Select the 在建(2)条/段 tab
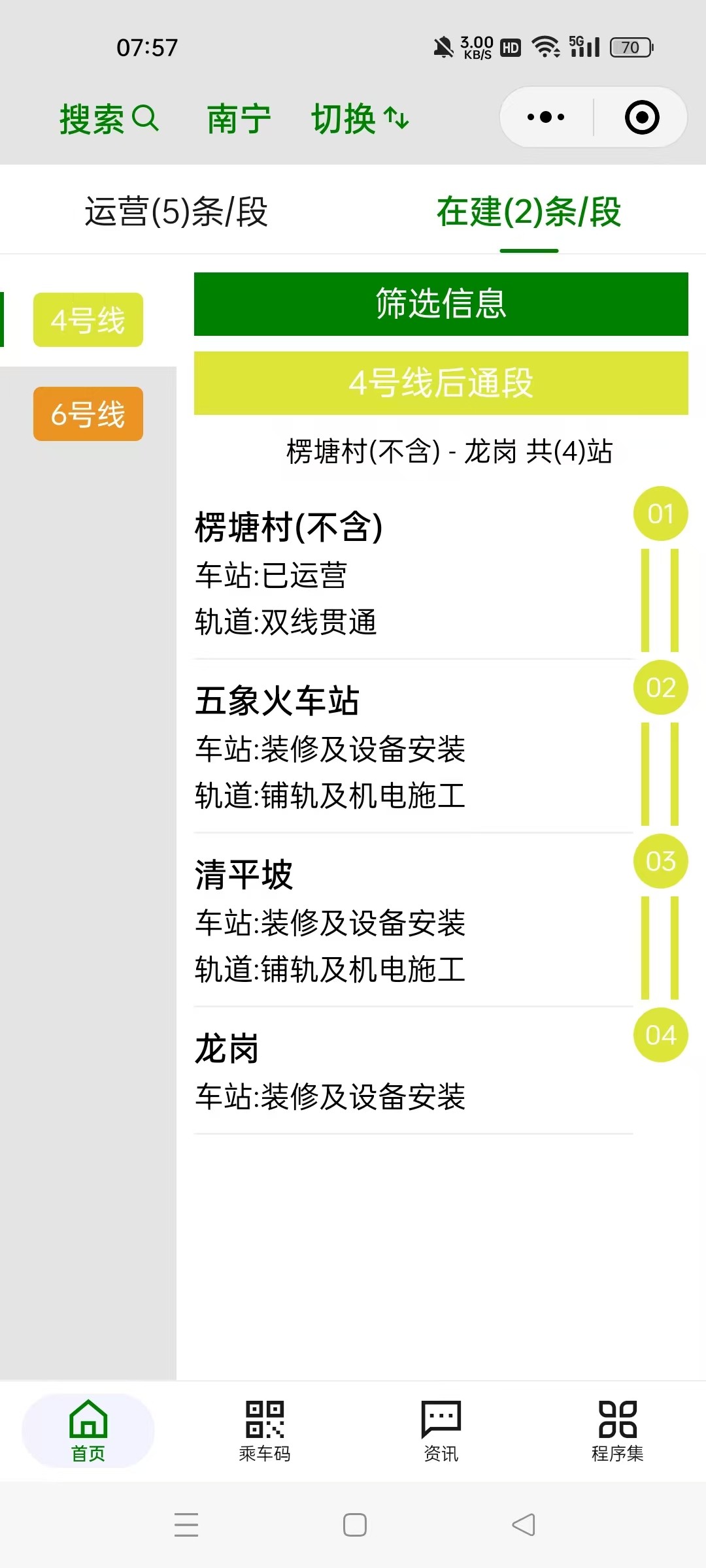The height and width of the screenshot is (1568, 706). point(529,212)
